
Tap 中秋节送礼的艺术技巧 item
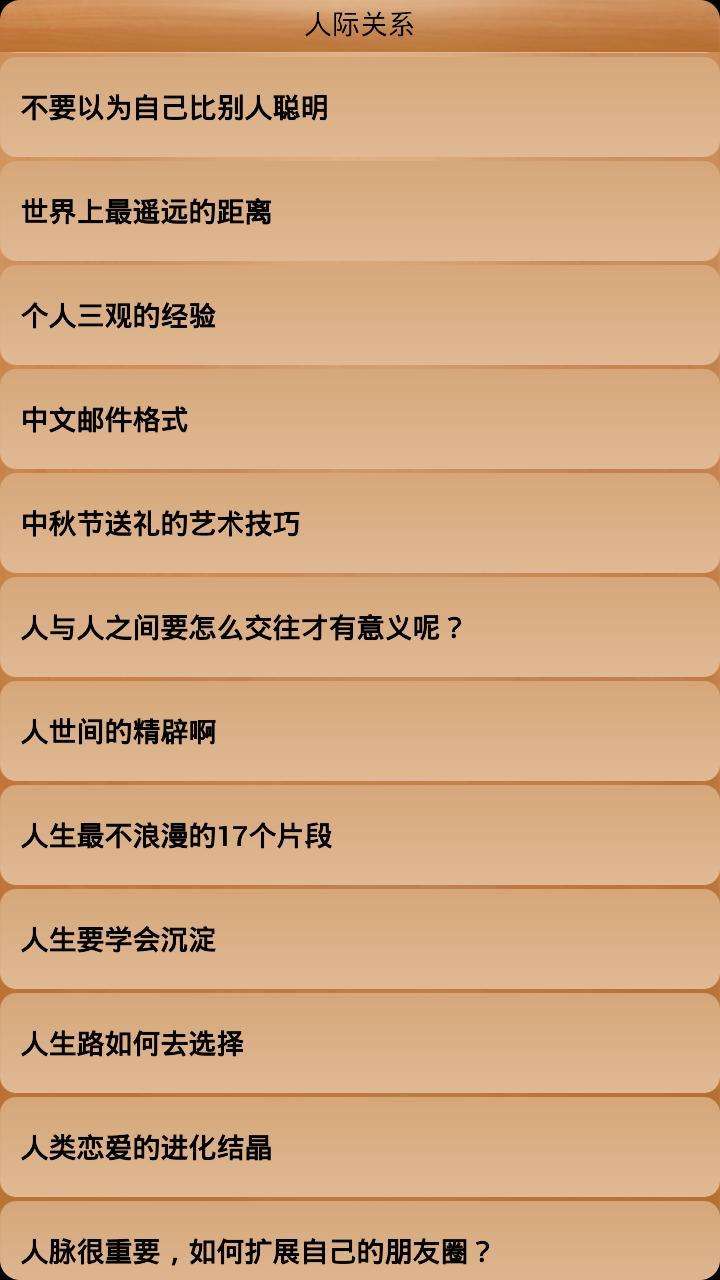(360, 523)
